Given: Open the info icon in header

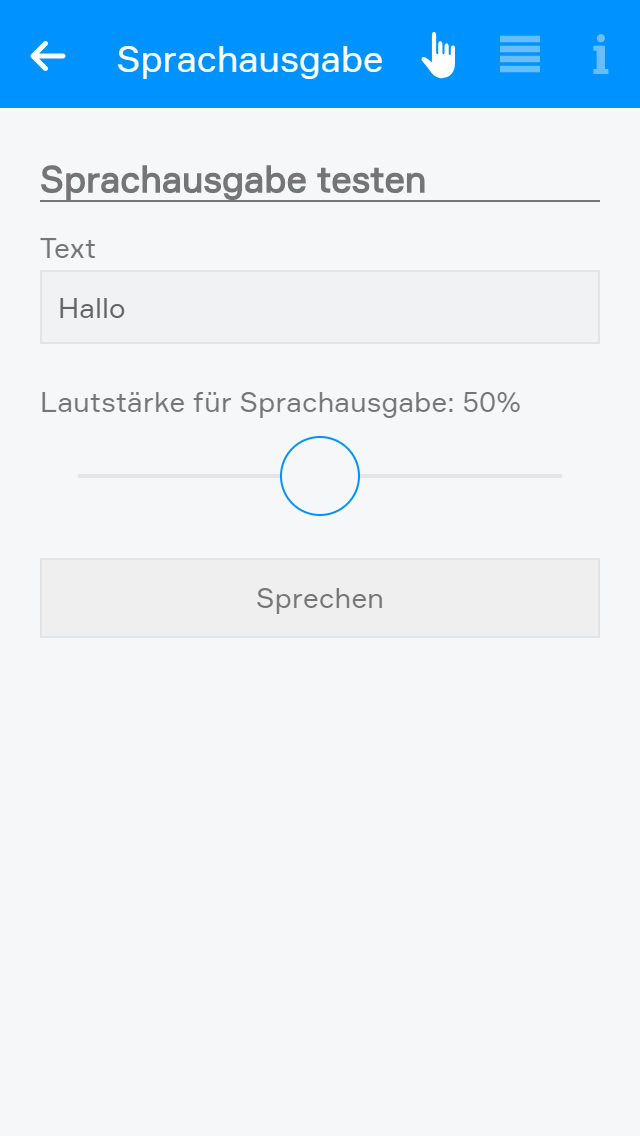Looking at the screenshot, I should [600, 55].
